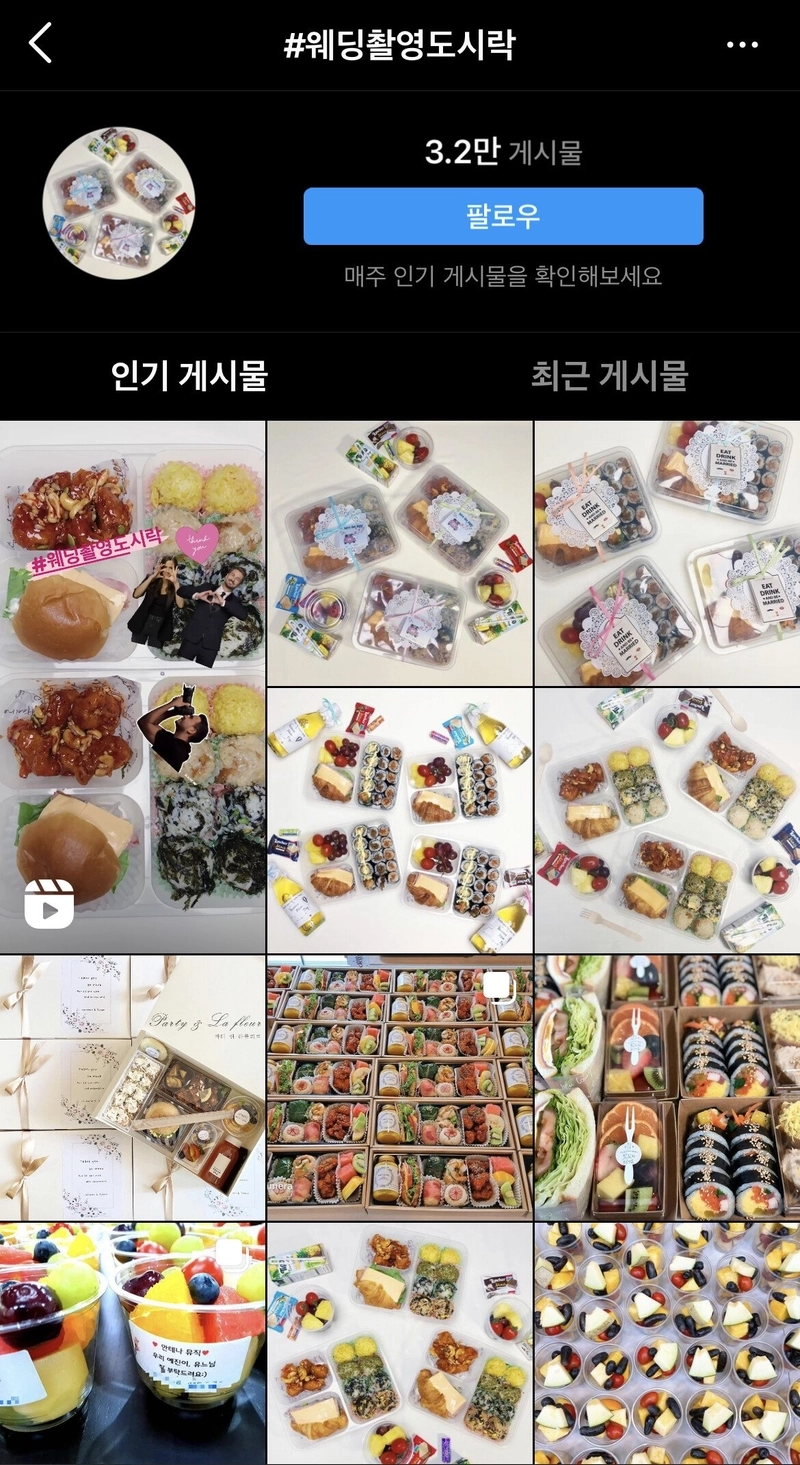This screenshot has width=800, height=1465.
Task: Open the Party & La fleur gift box post
Action: [132, 1087]
